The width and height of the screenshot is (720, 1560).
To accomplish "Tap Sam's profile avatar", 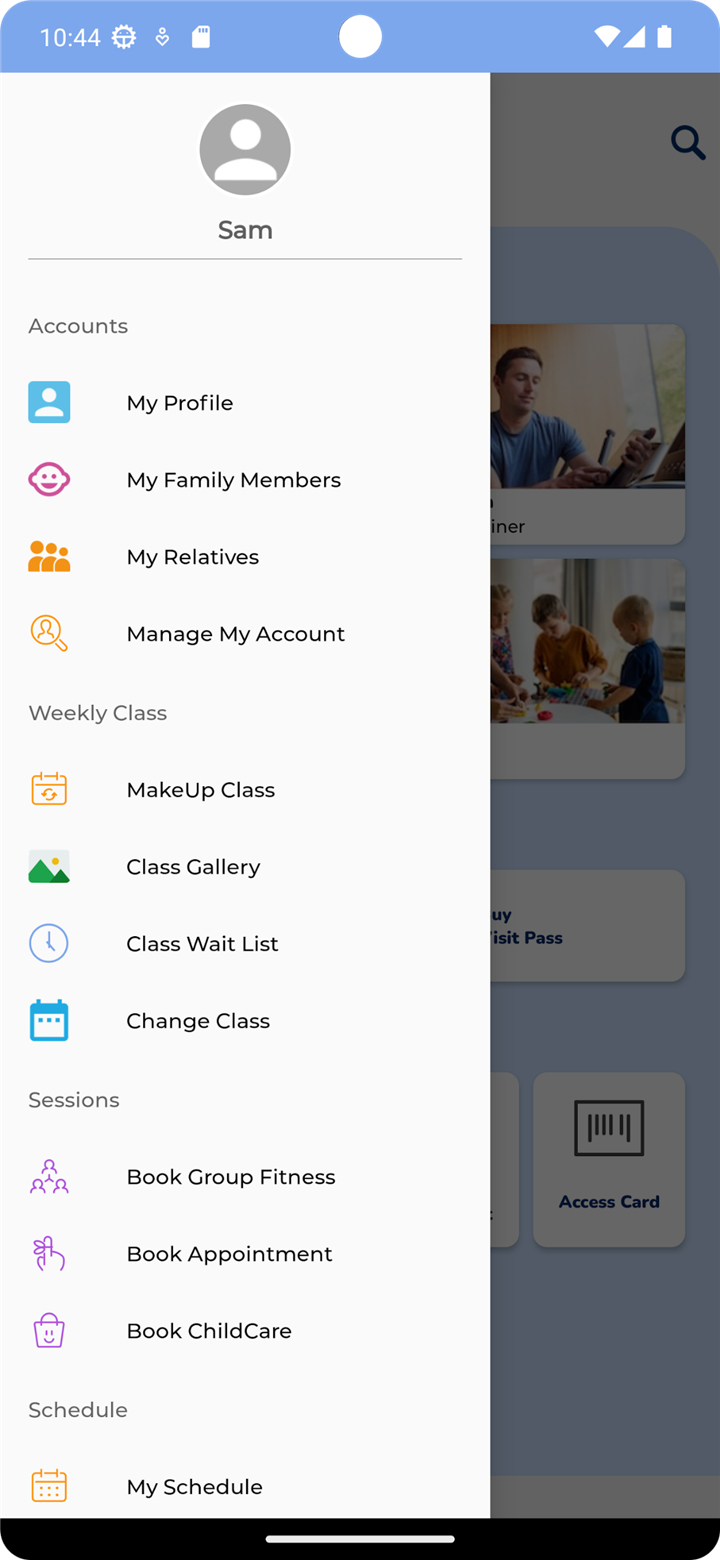I will point(245,150).
